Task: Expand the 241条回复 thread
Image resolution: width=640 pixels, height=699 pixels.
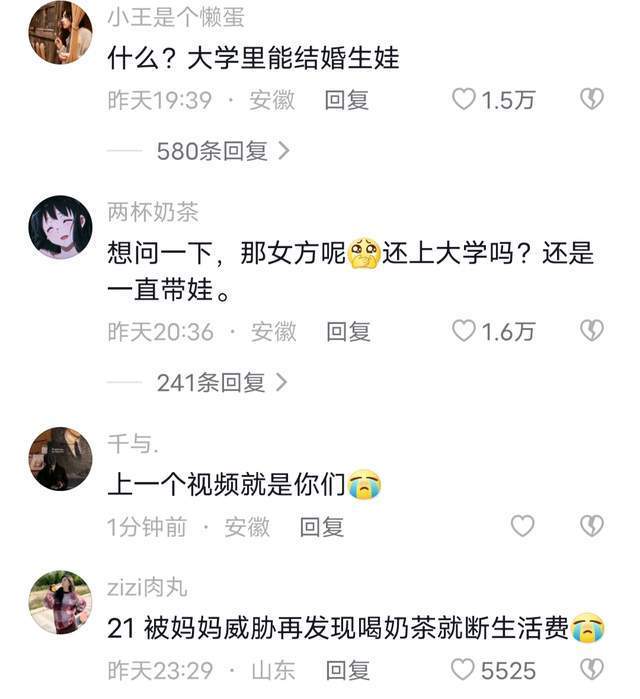Action: (222, 382)
